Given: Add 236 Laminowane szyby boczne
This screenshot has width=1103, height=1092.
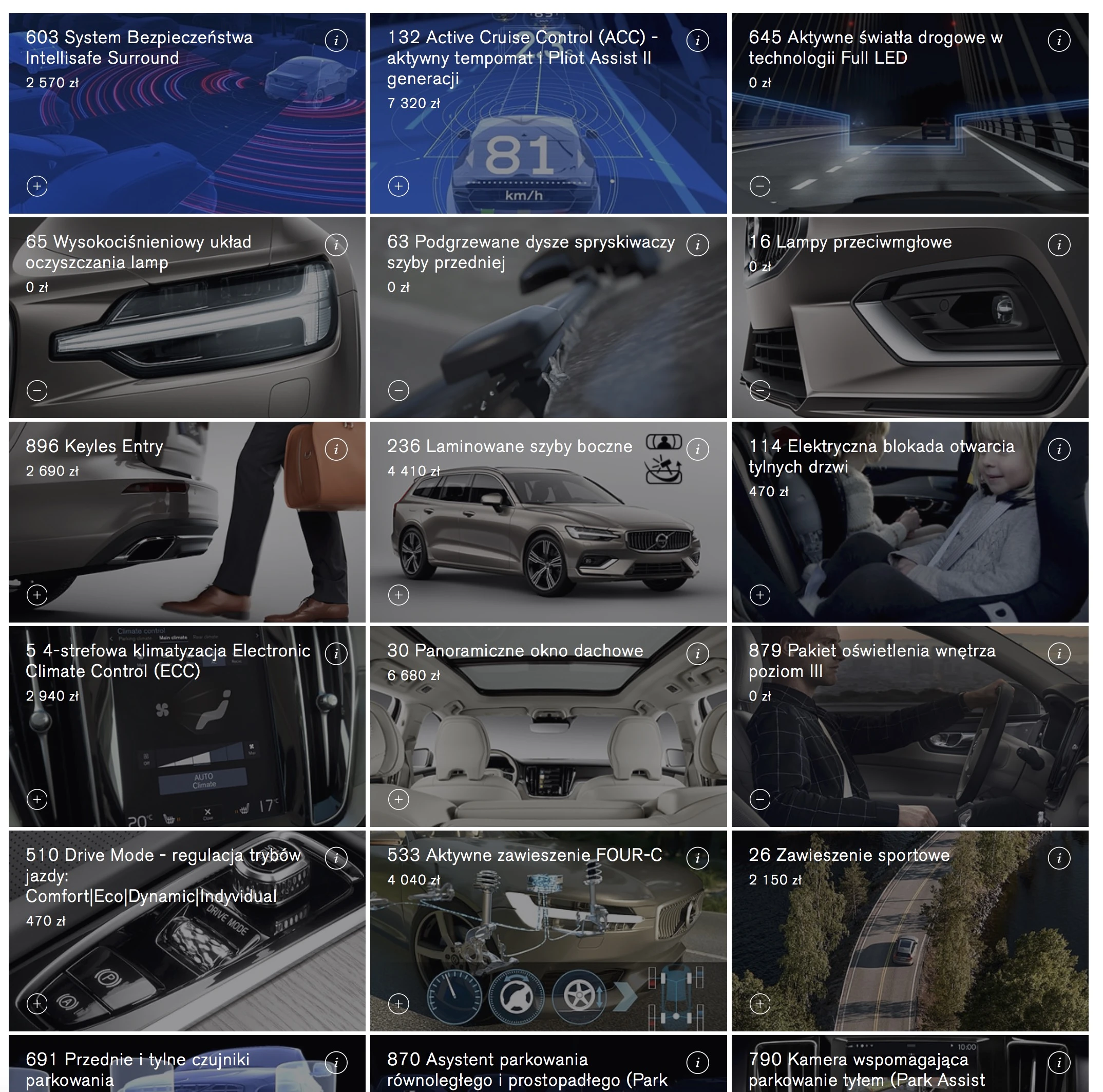Looking at the screenshot, I should click(398, 595).
